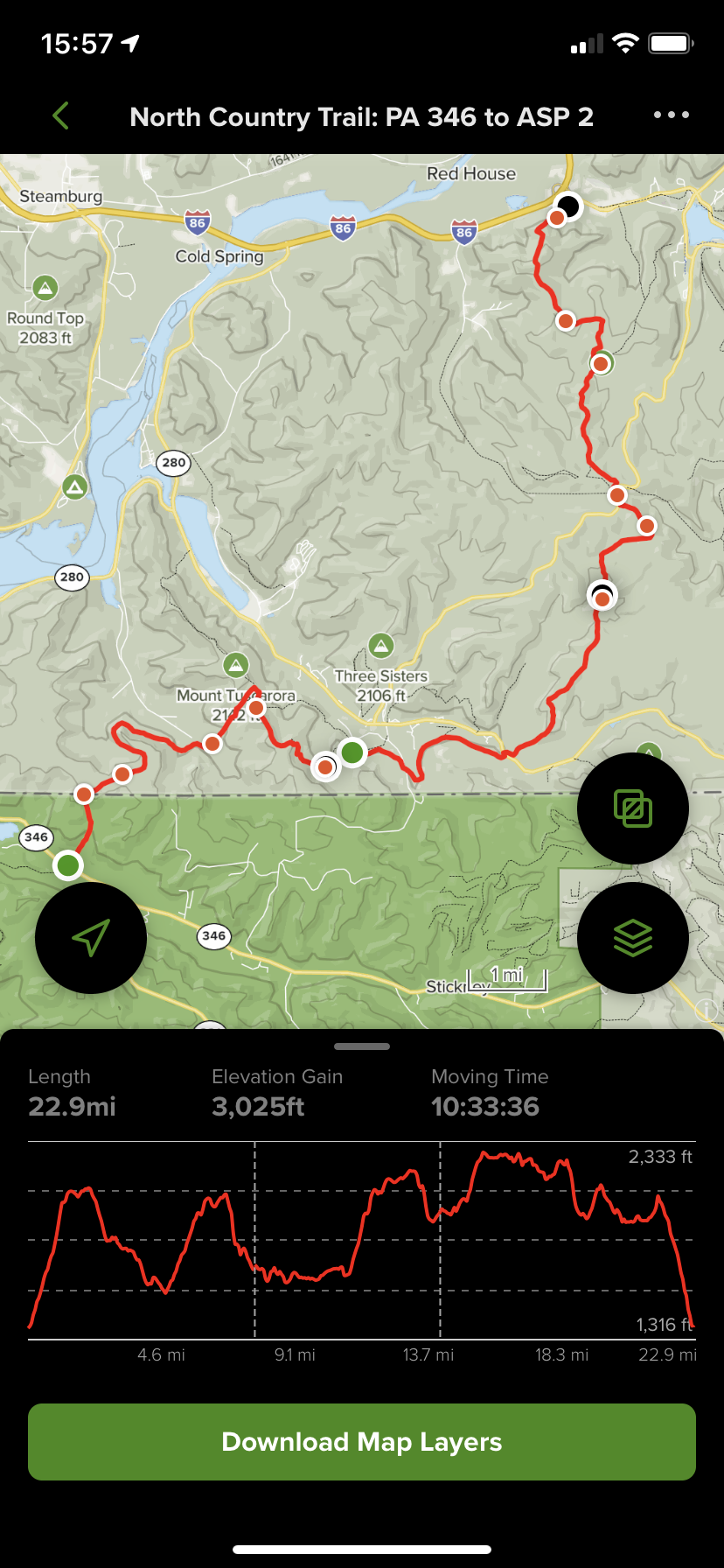Open the map layers selector
This screenshot has width=724, height=1568.
(x=632, y=937)
